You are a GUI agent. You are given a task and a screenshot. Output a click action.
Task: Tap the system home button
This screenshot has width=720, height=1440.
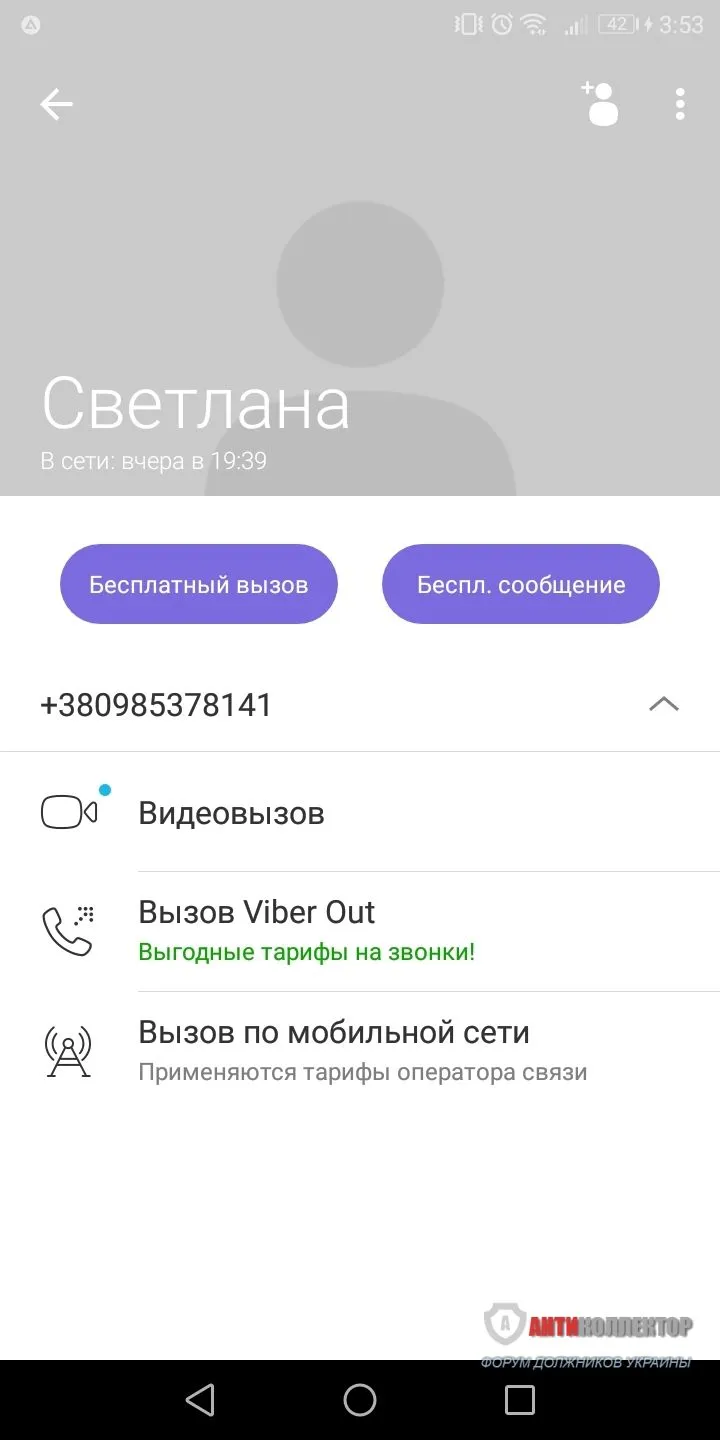(360, 1399)
